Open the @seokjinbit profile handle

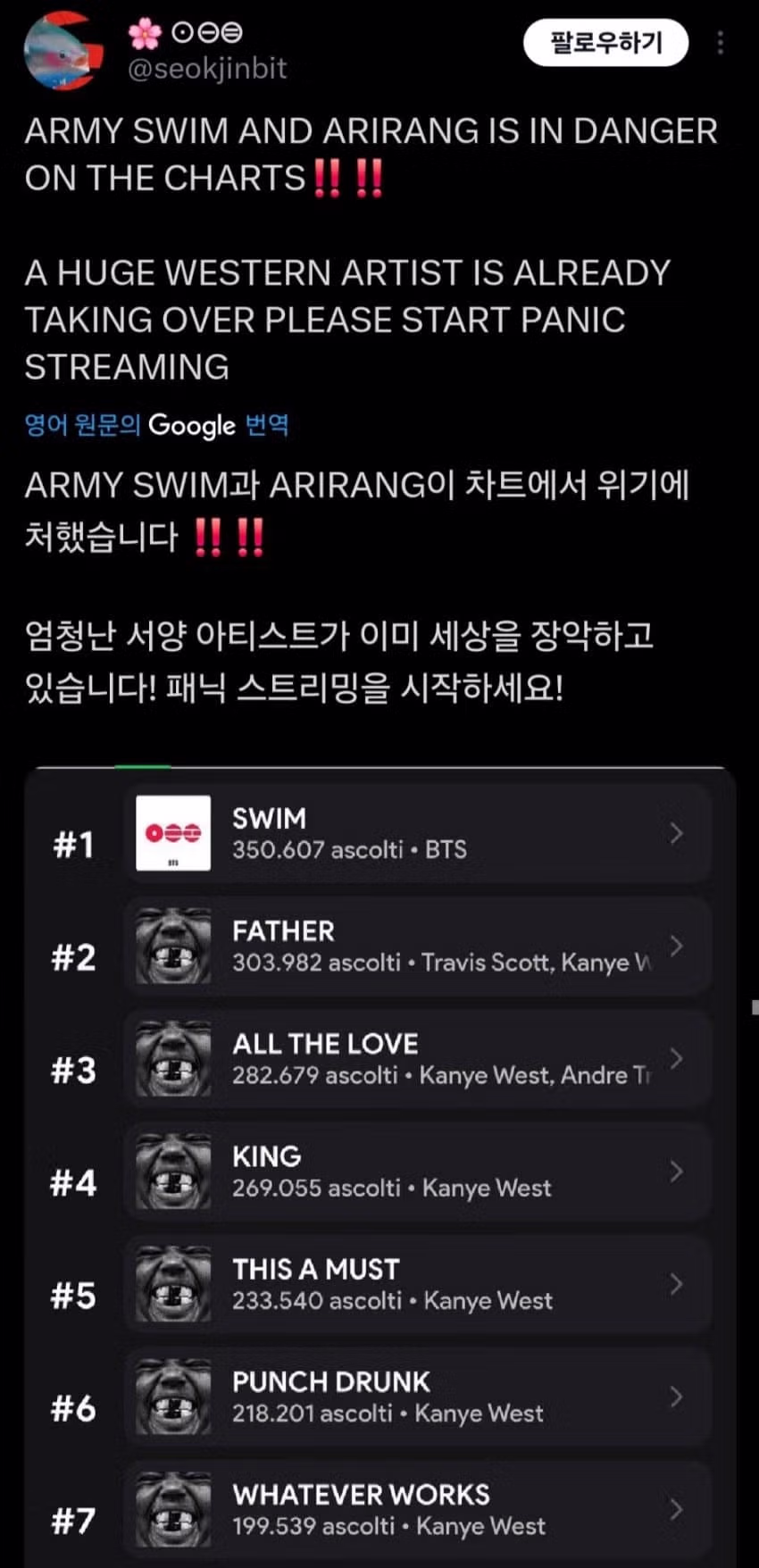pos(207,69)
